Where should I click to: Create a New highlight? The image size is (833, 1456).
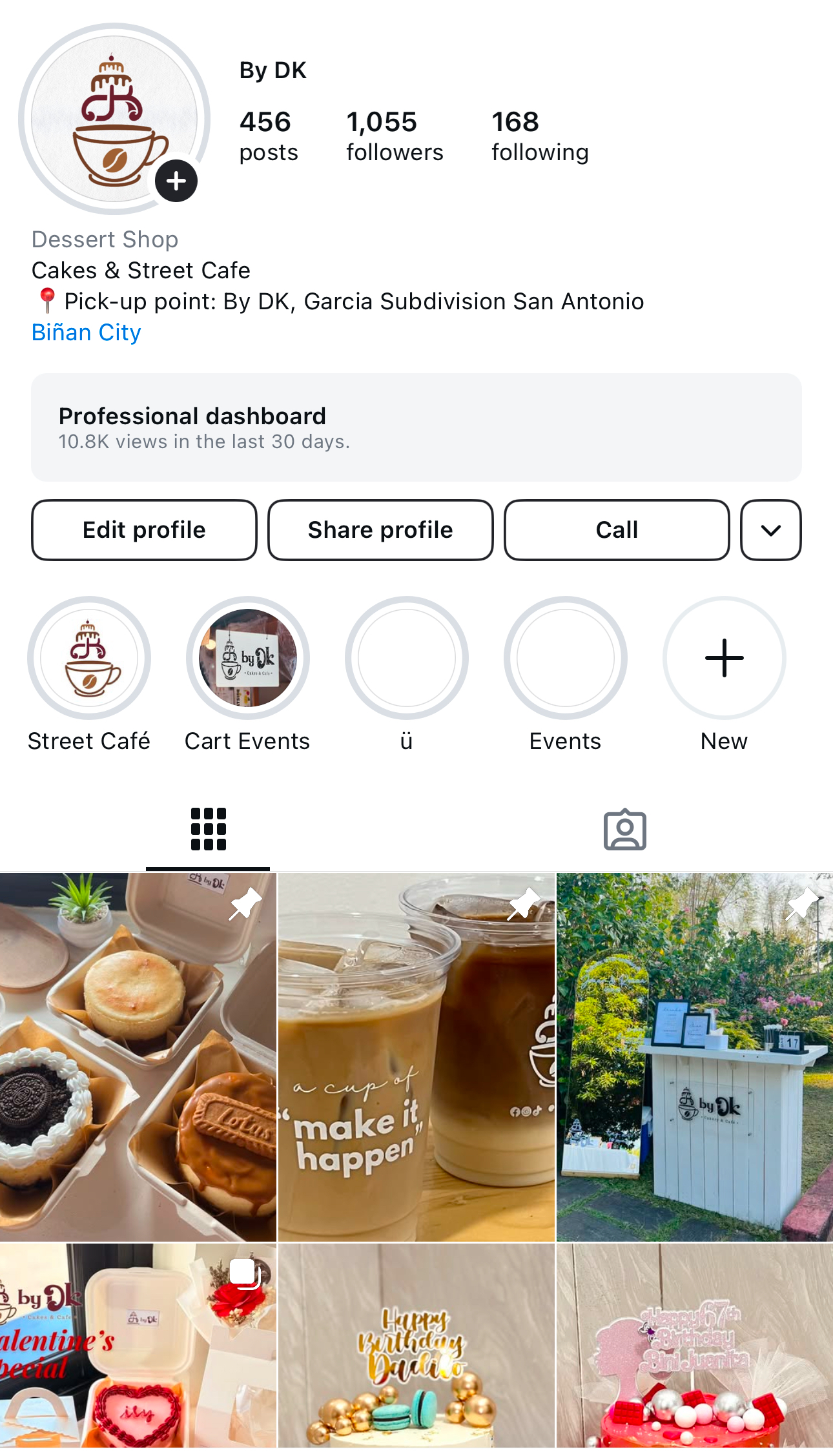pos(724,658)
